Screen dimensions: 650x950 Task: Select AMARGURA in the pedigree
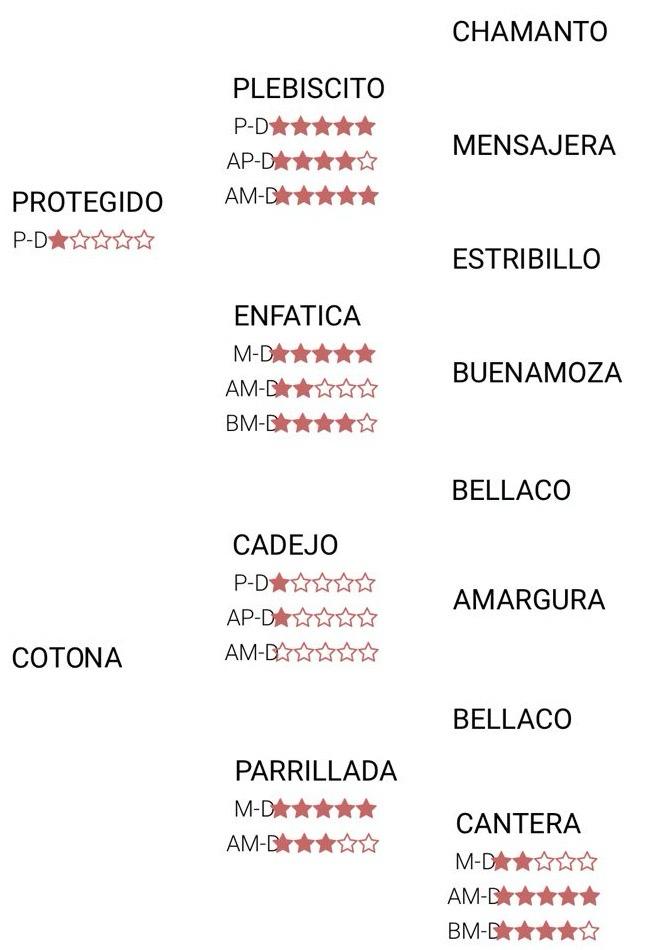click(529, 601)
